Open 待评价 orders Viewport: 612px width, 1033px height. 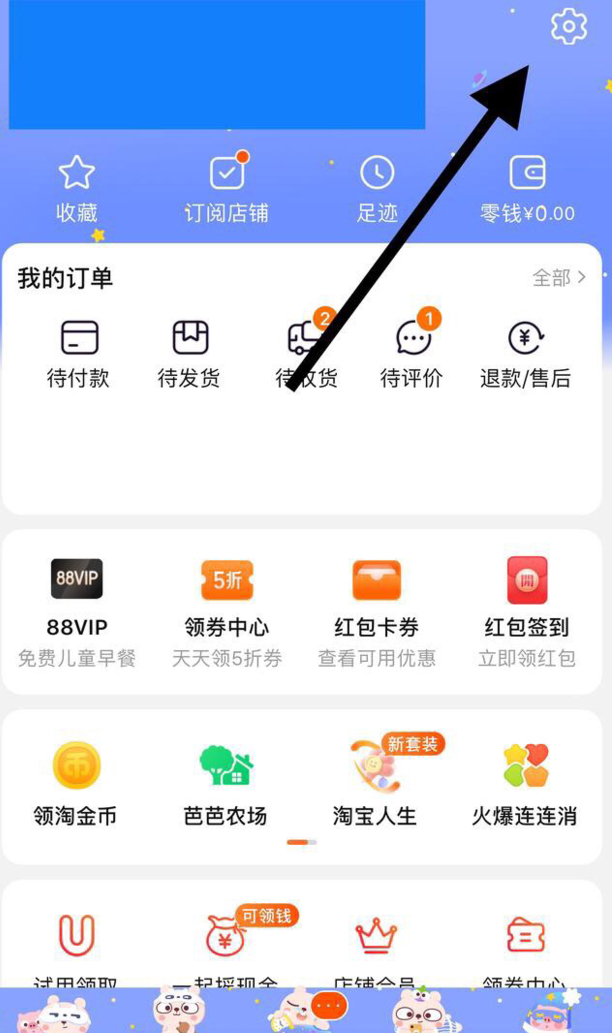click(x=412, y=354)
